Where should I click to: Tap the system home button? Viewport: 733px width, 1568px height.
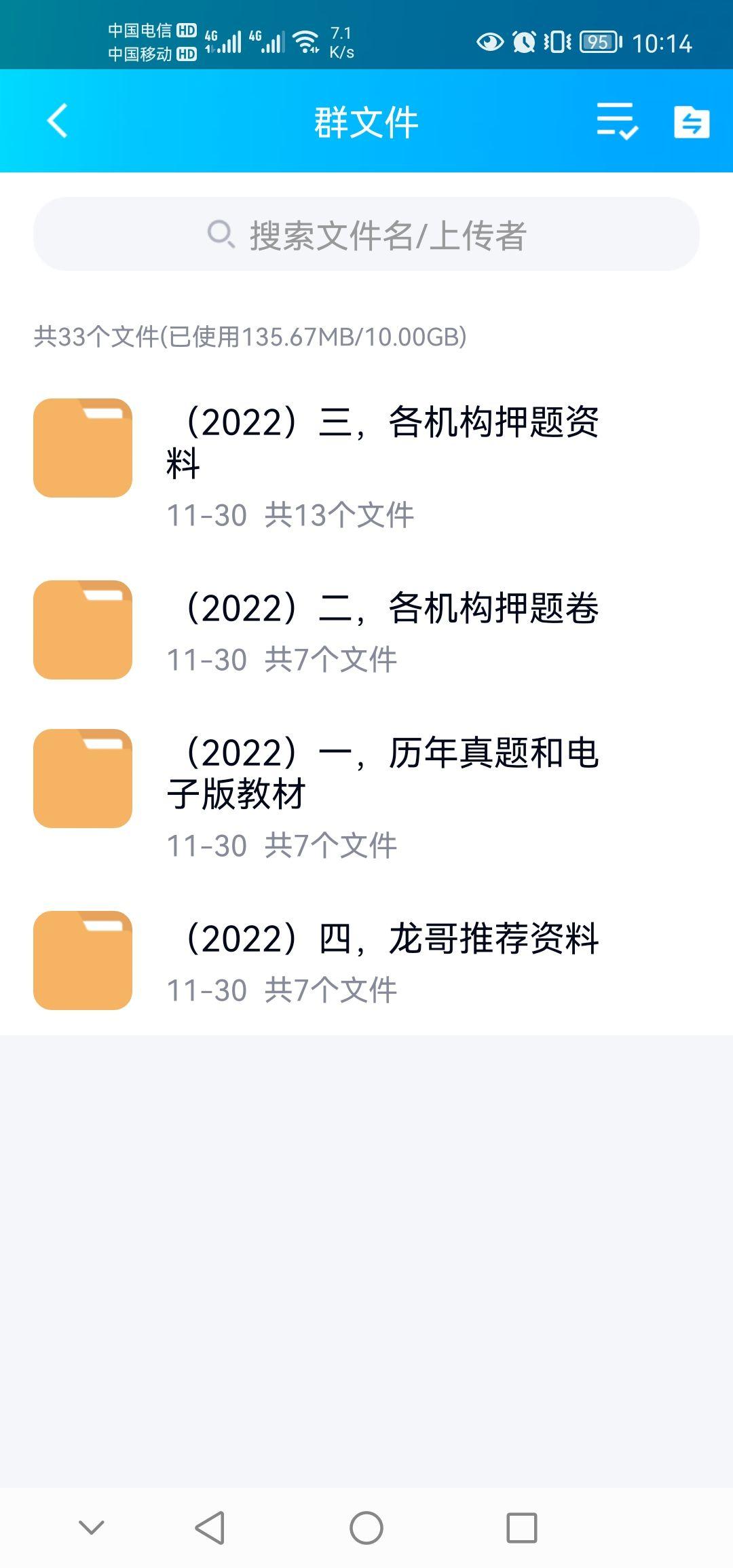tap(366, 1528)
